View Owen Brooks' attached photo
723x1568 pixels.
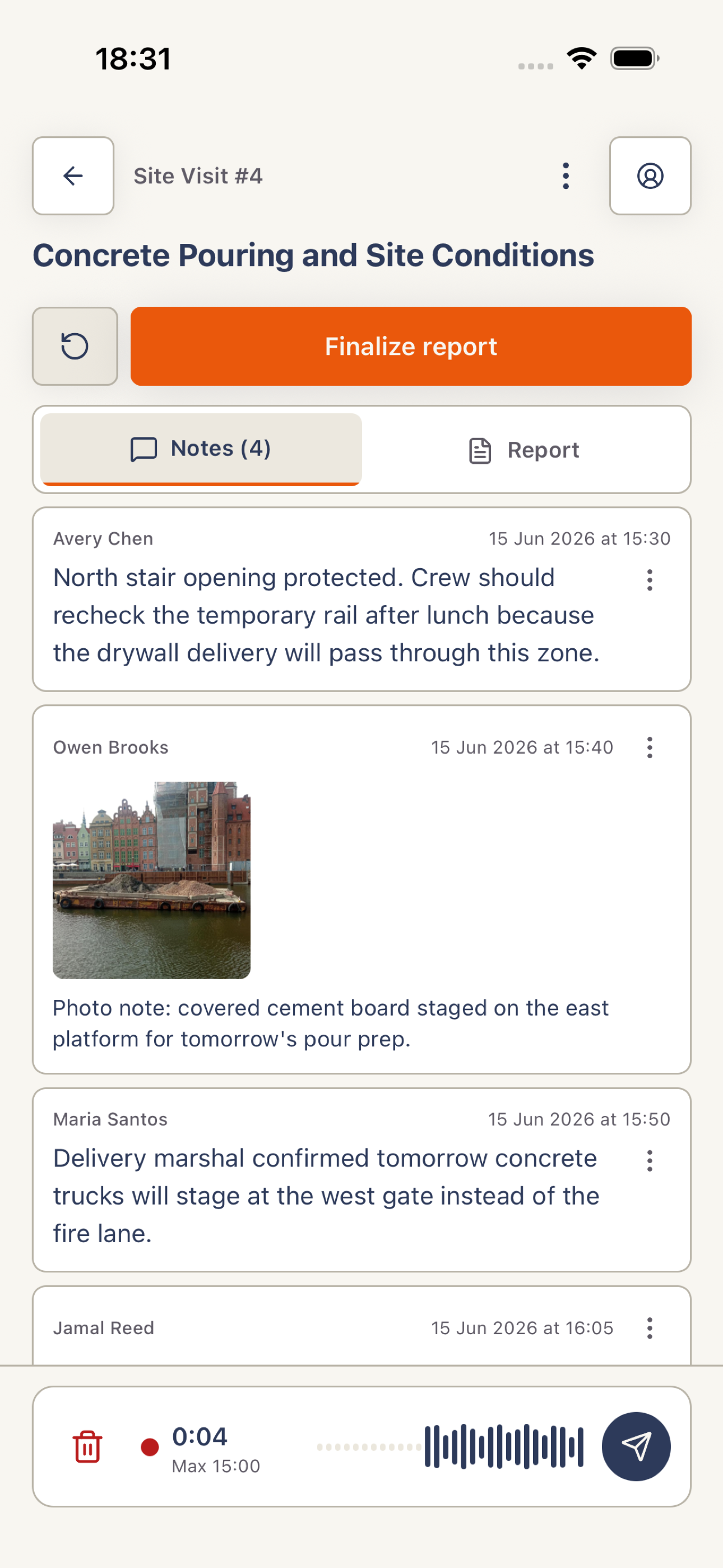pos(151,880)
